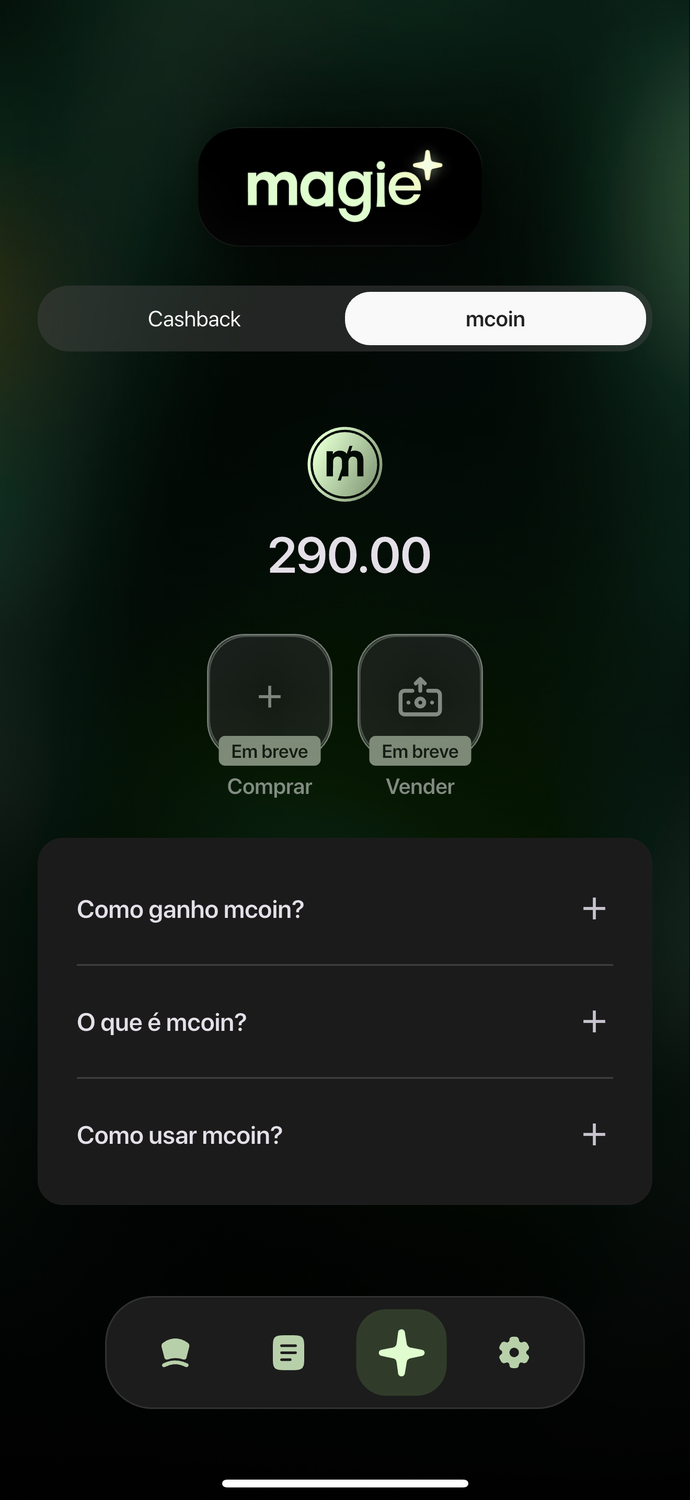The height and width of the screenshot is (1500, 690).
Task: Tap the Comprar button
Action: click(269, 697)
